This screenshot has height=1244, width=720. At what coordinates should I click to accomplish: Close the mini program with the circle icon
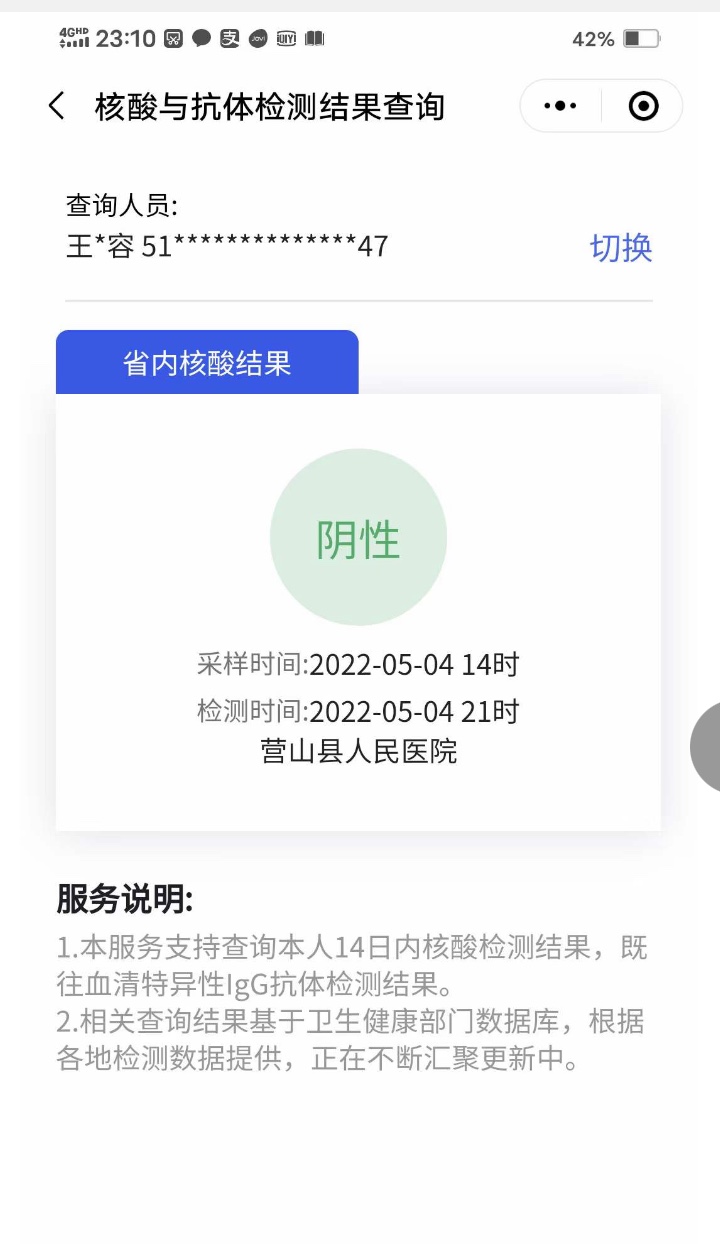pos(643,106)
